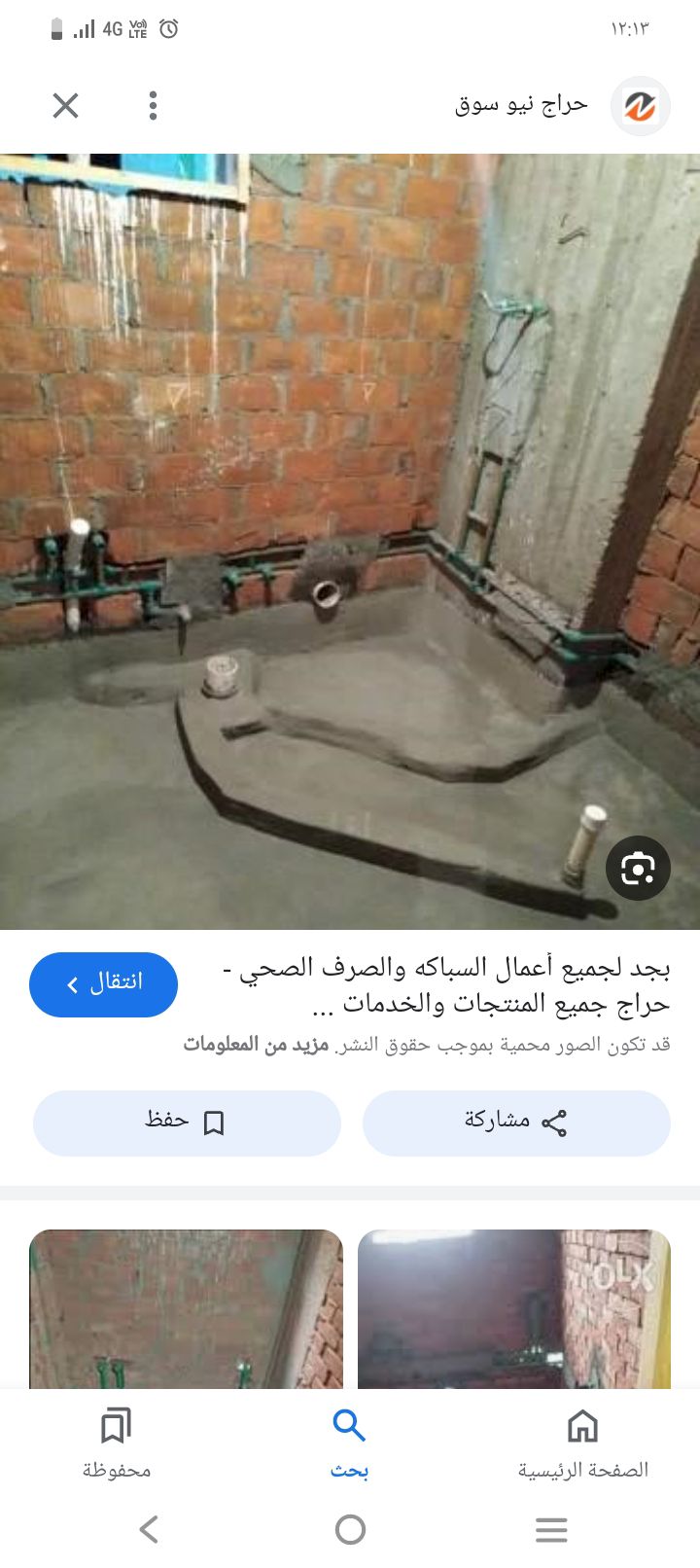
Task: Tap the مشاركة share button
Action: click(516, 1123)
